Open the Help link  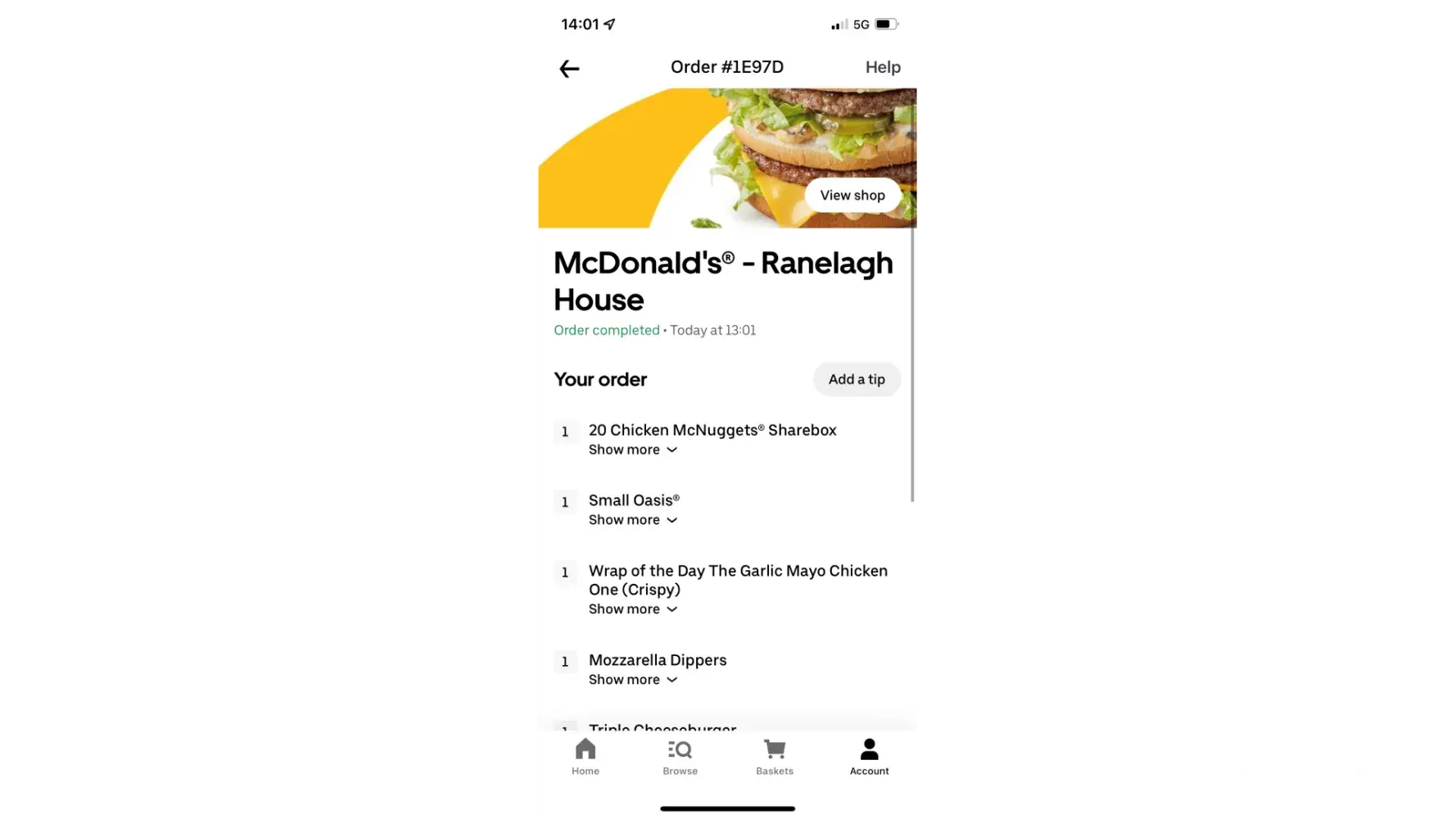pos(882,67)
